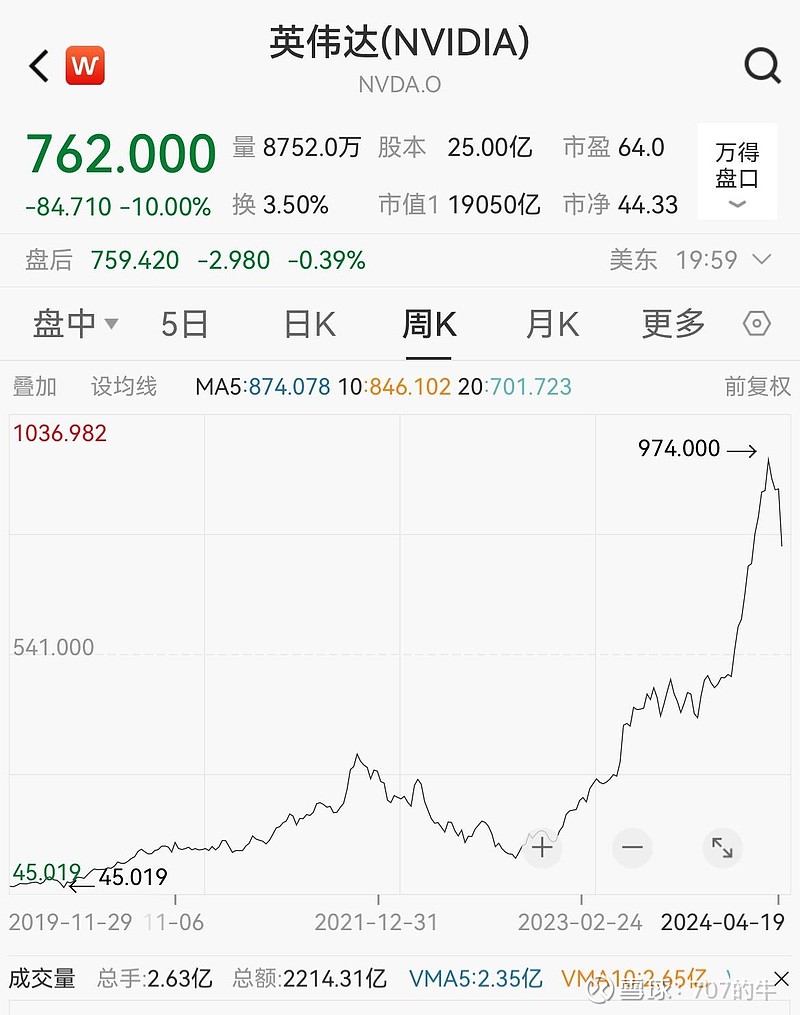
Task: Open the stock search magnifier
Action: click(x=762, y=66)
